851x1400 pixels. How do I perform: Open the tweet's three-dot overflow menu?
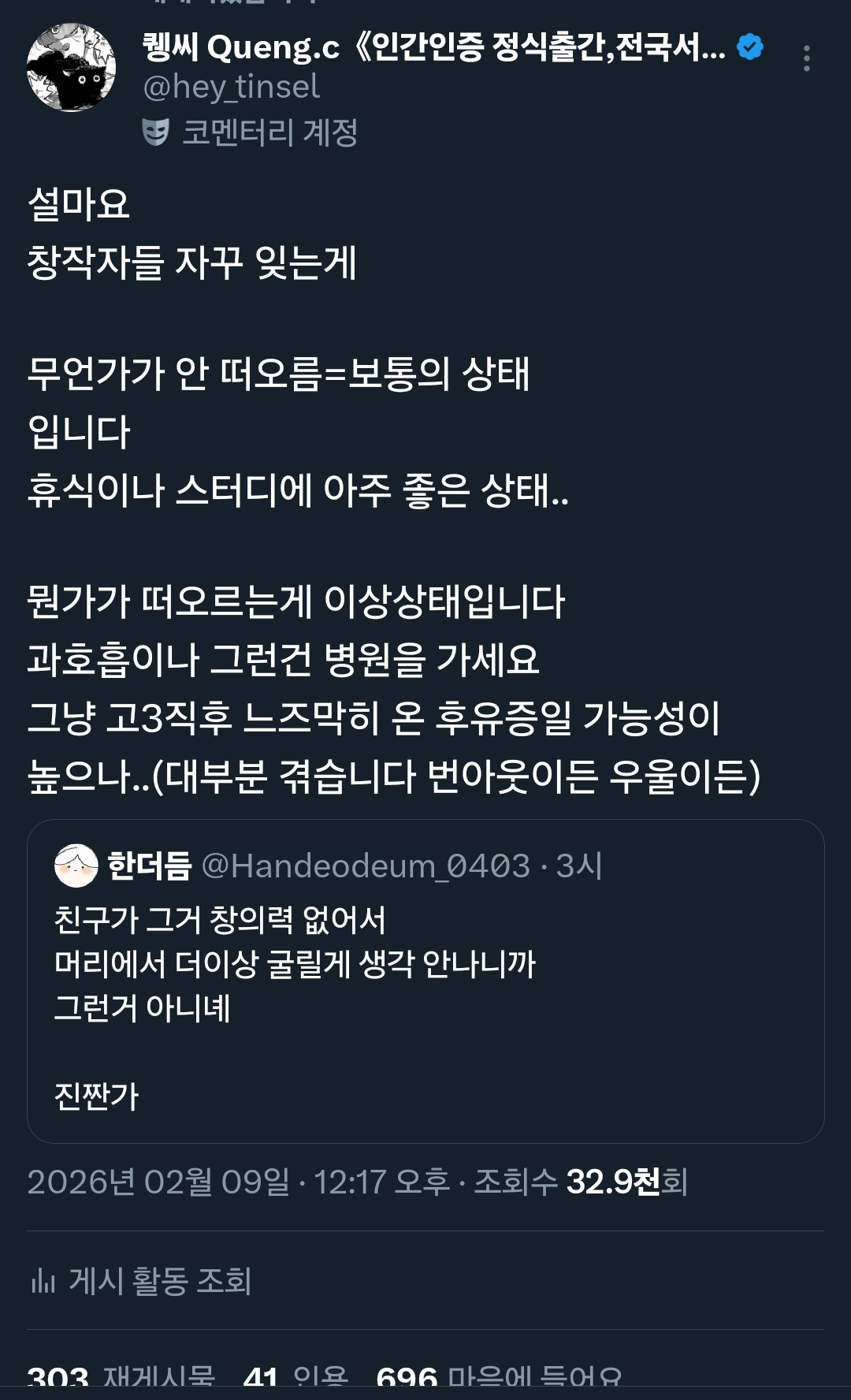coord(806,59)
